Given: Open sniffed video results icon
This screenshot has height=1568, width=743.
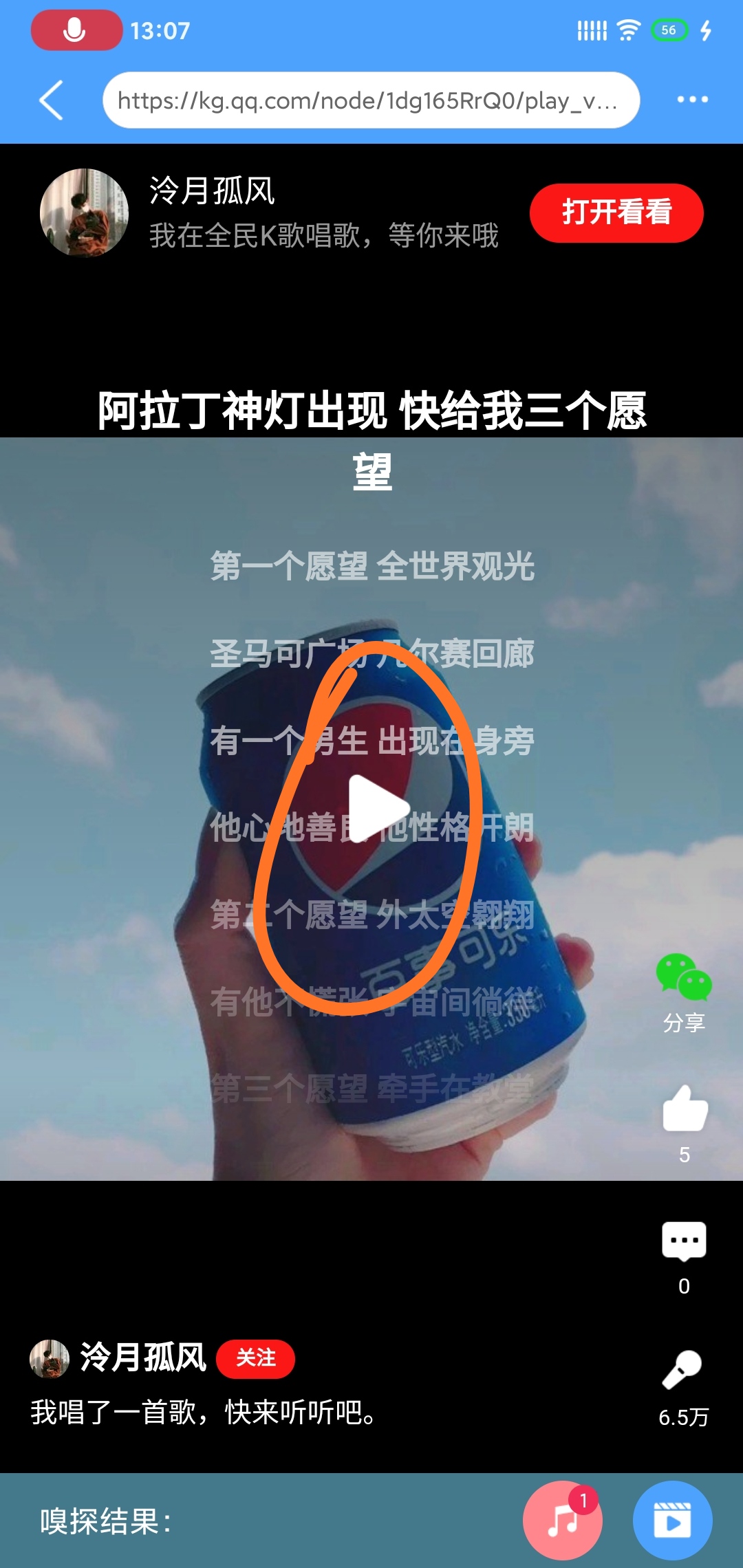Looking at the screenshot, I should click(x=672, y=1520).
